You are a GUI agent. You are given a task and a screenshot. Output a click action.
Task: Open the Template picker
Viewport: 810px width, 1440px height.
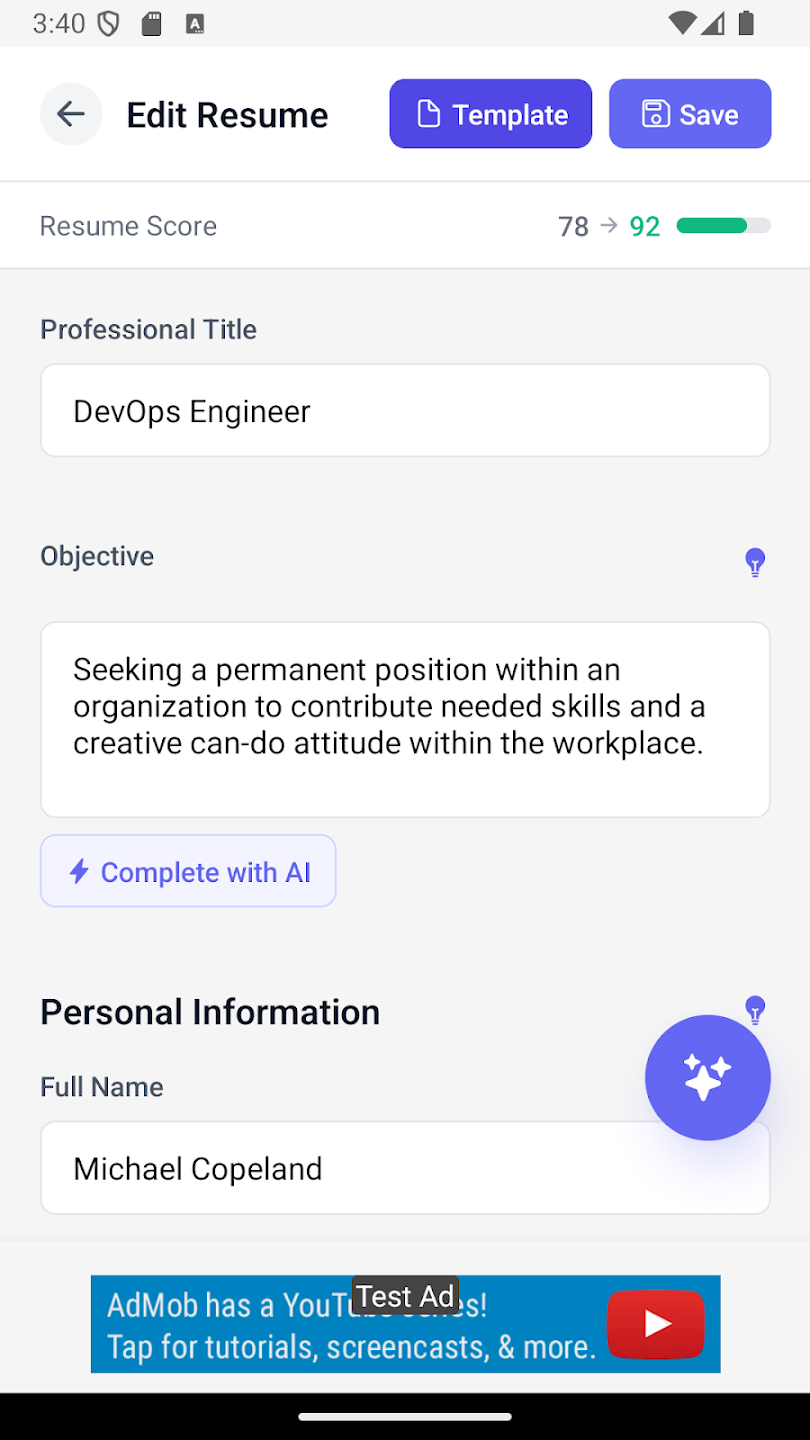pyautogui.click(x=490, y=114)
